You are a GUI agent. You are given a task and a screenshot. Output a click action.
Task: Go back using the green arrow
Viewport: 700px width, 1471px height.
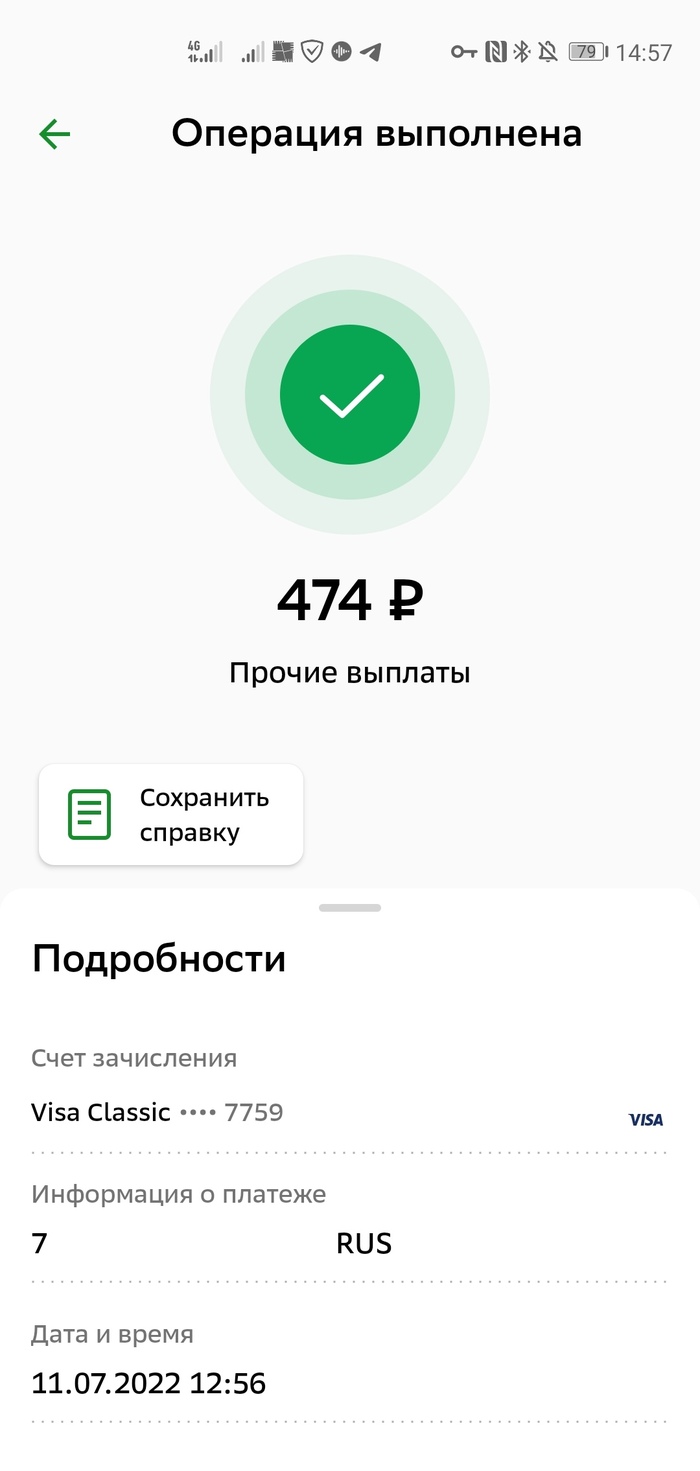54,134
